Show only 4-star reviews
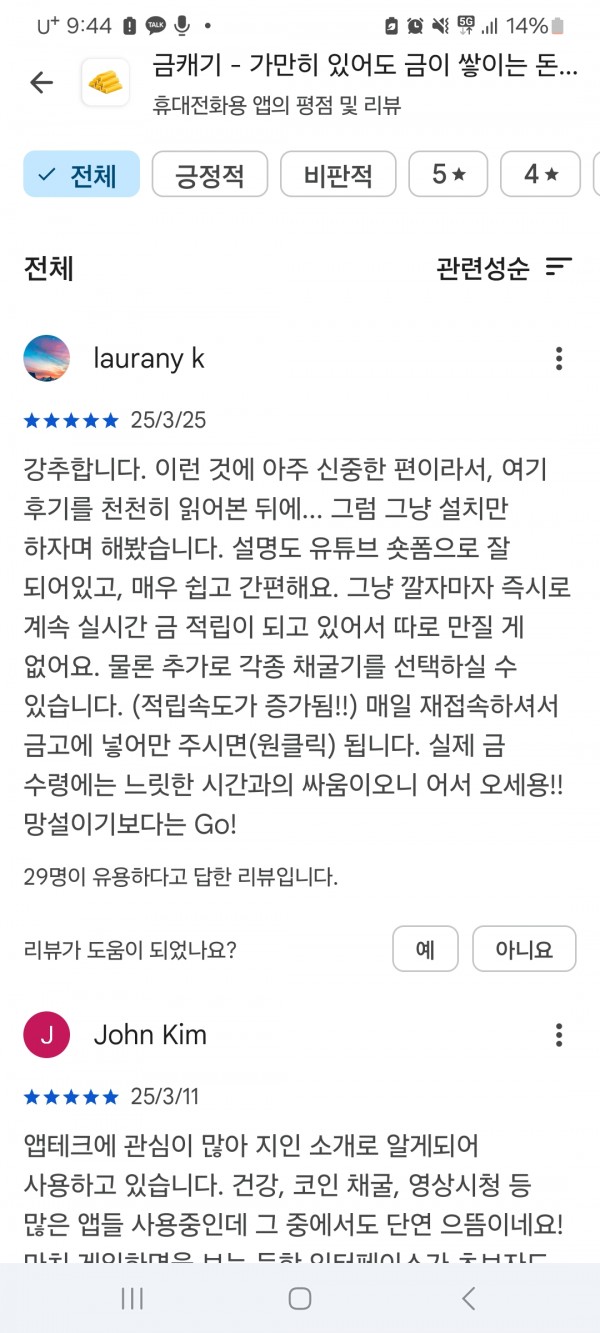 click(x=540, y=175)
